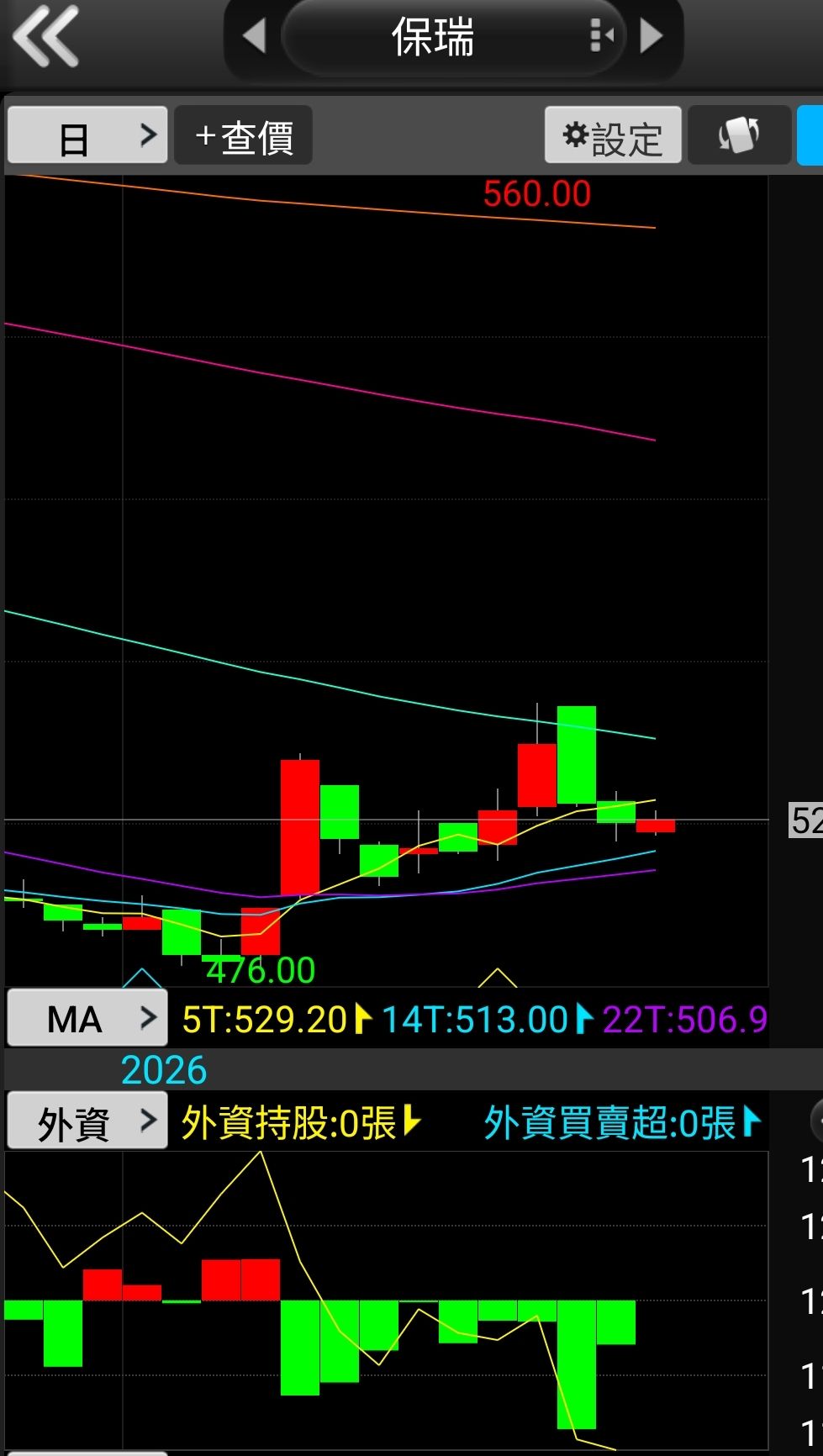Tap the +查價 button
Image resolution: width=823 pixels, height=1456 pixels.
pos(242,135)
